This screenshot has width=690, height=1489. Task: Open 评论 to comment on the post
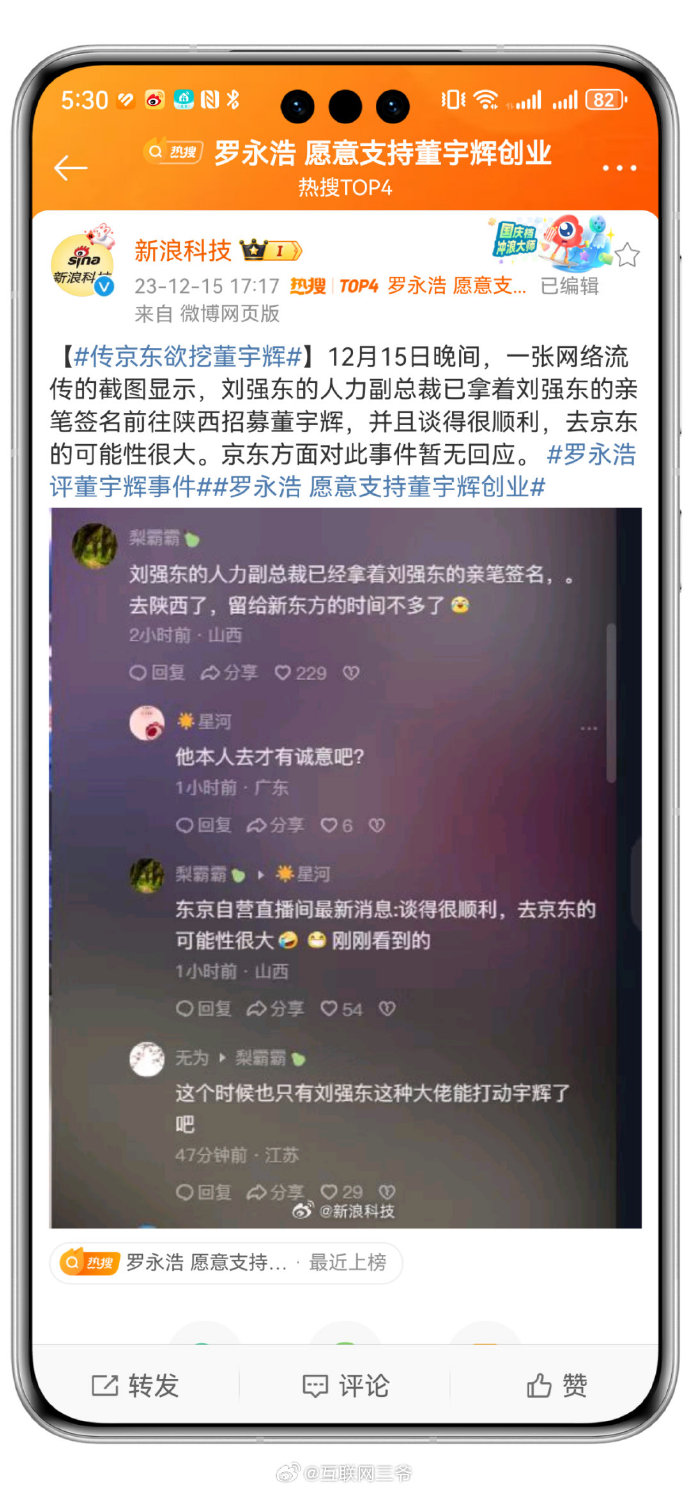pos(345,1385)
